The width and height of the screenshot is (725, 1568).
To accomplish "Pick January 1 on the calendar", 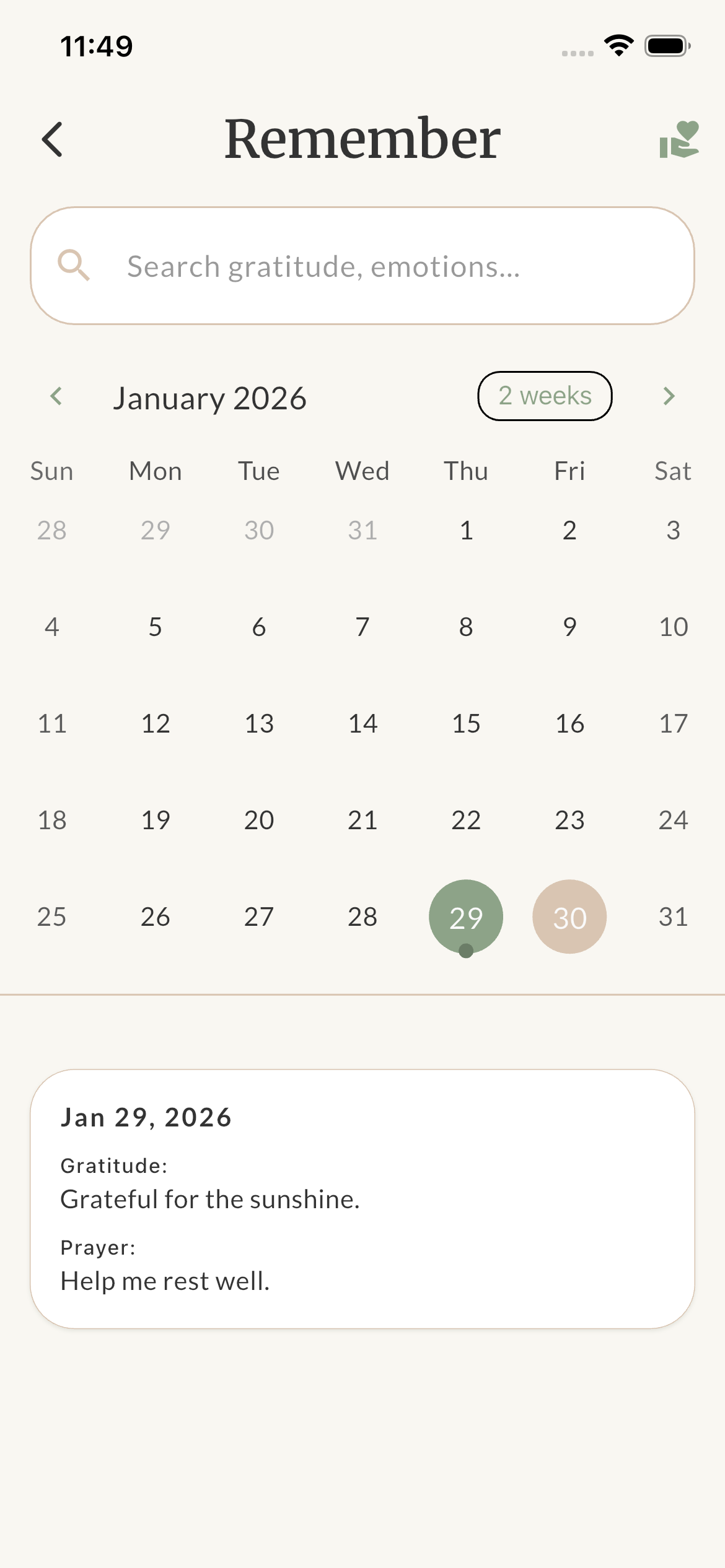I will coord(466,530).
